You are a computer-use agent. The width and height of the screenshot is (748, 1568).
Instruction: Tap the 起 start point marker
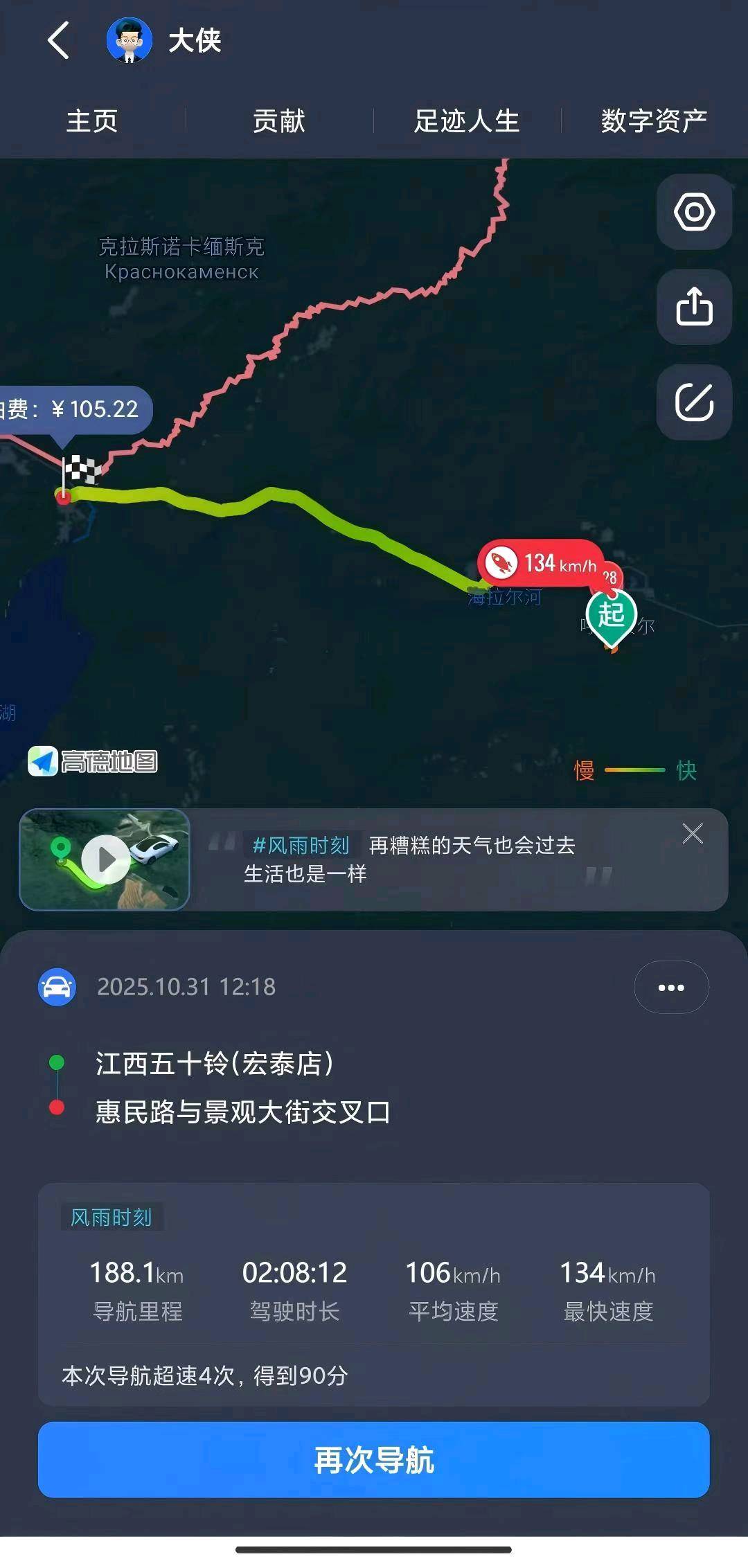[611, 615]
